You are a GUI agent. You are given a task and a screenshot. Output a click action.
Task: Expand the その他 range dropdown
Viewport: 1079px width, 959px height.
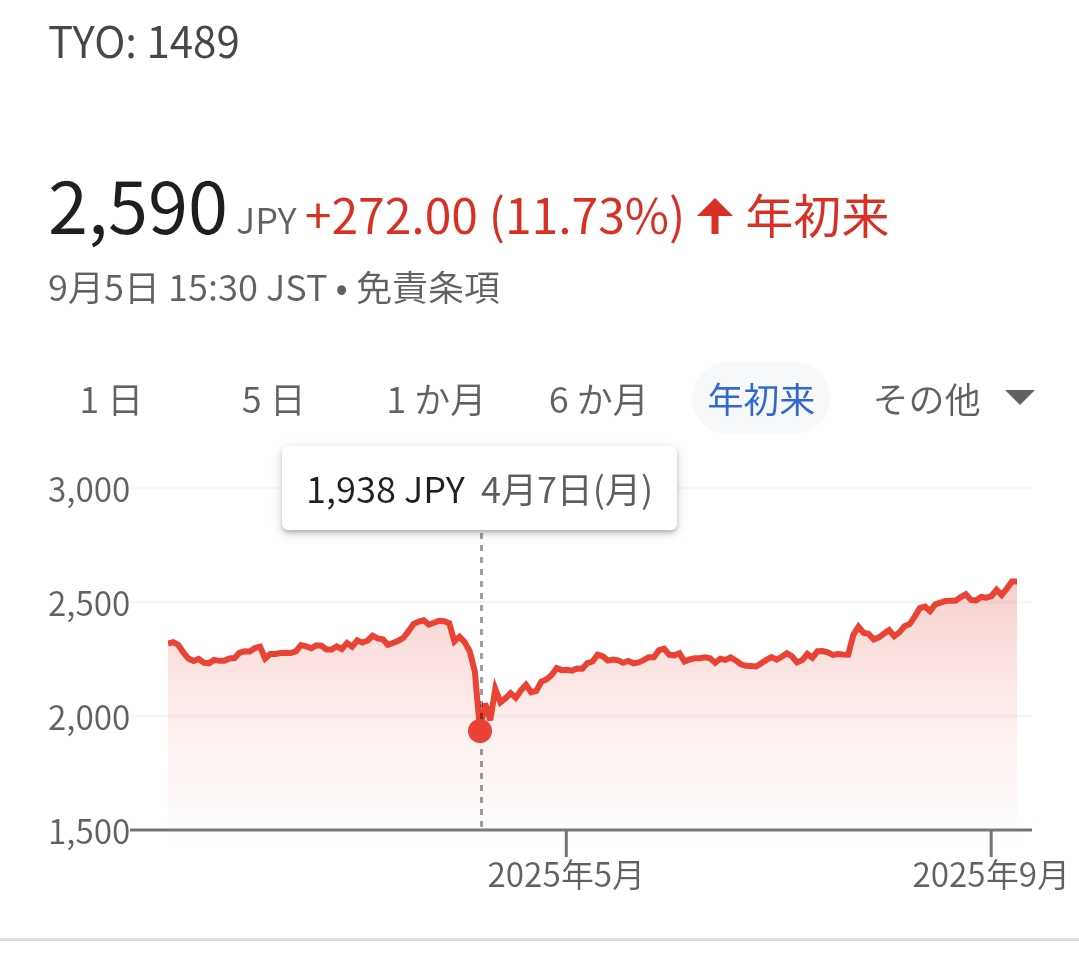pos(951,400)
